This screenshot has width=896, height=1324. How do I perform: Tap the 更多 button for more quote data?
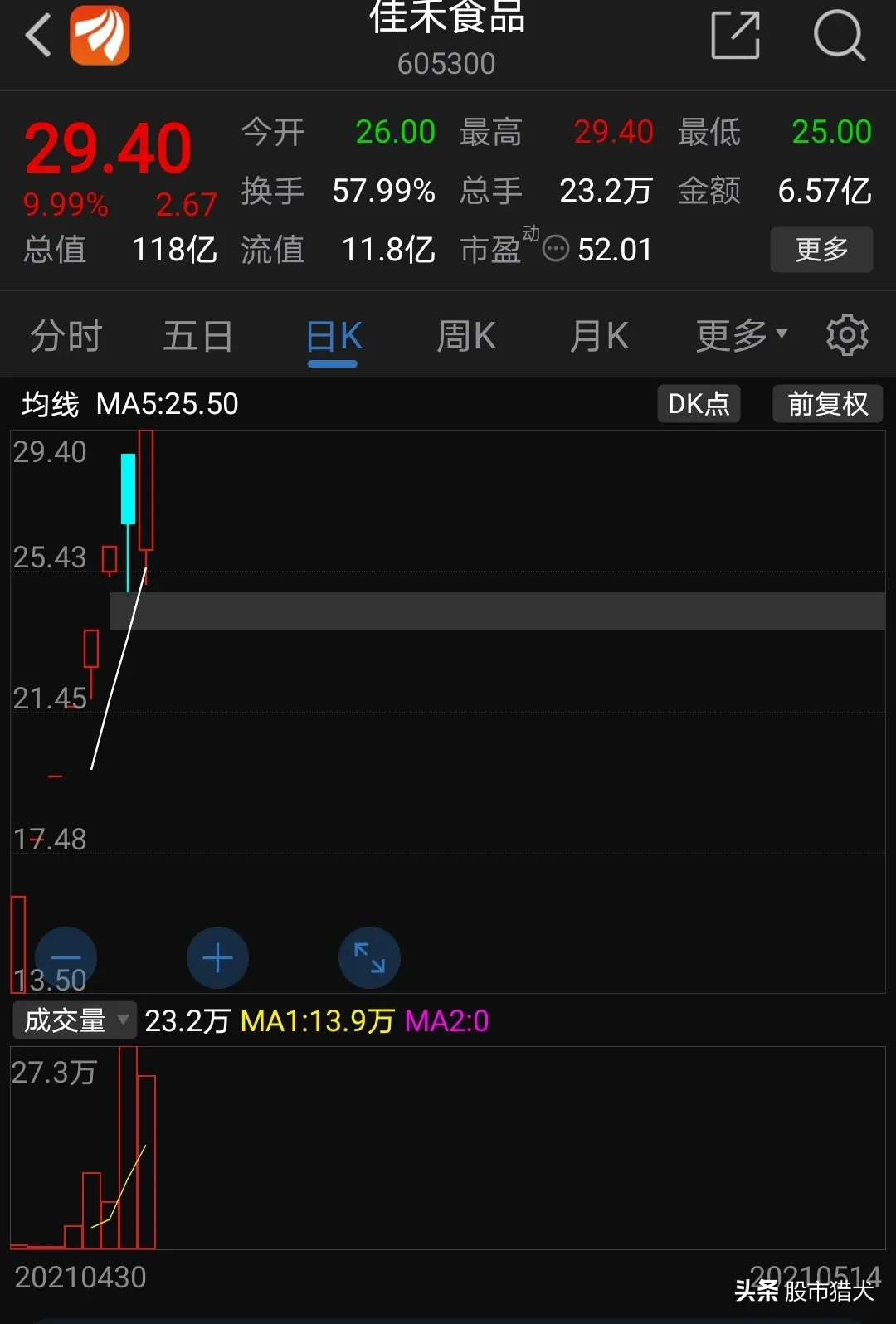pos(821,249)
